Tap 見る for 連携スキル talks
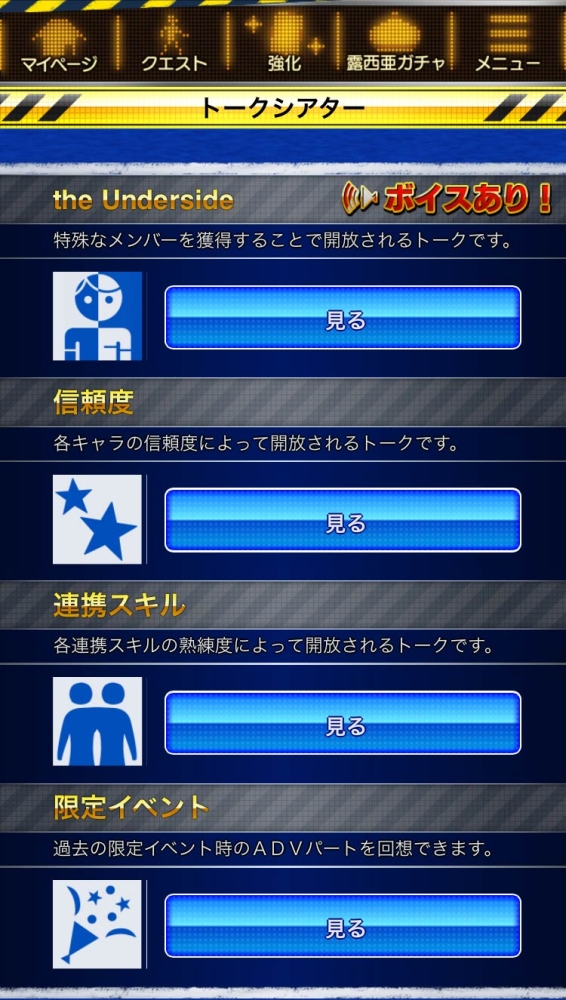566x1000 pixels. tap(343, 723)
